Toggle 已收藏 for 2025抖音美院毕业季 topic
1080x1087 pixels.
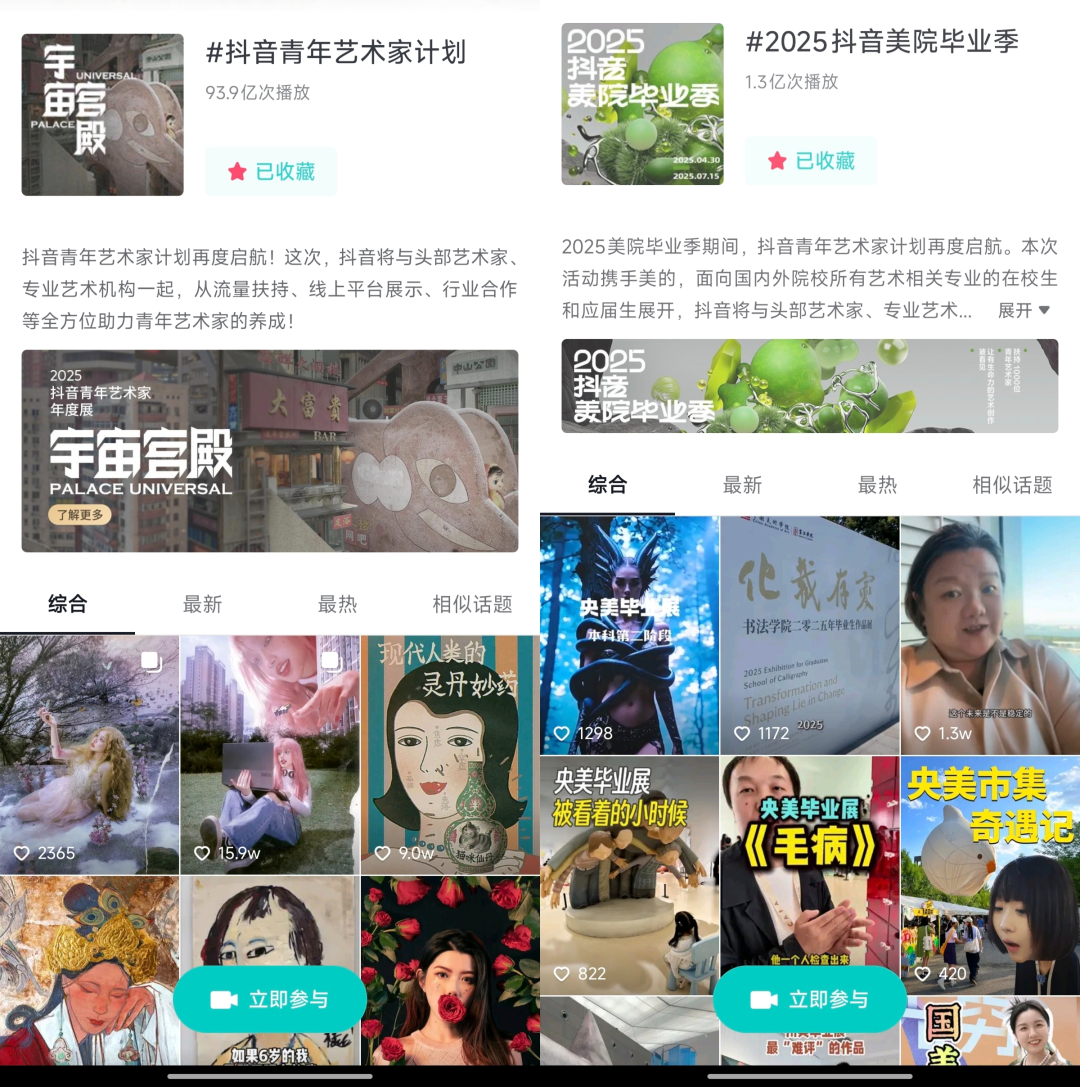click(x=811, y=161)
